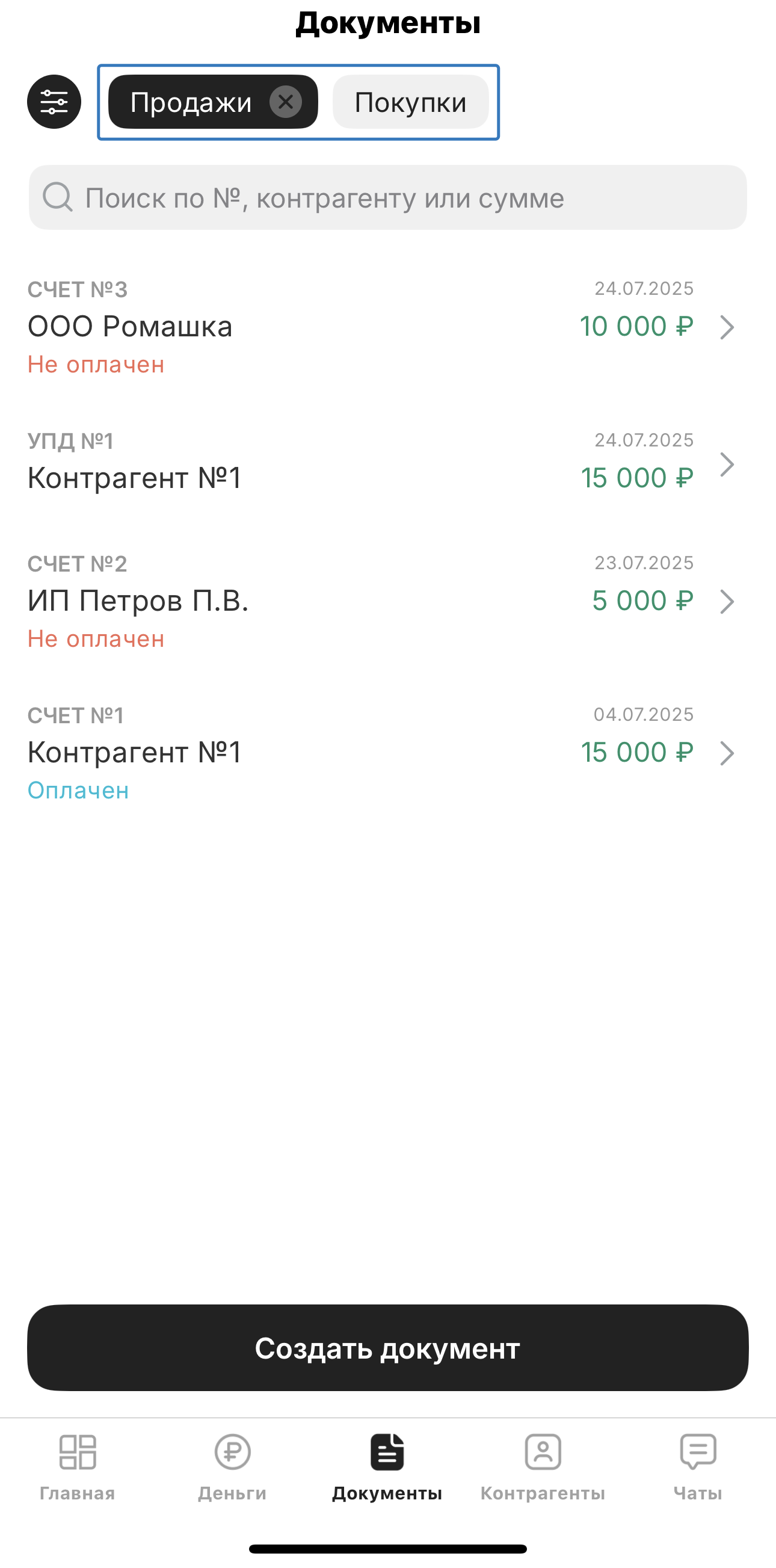Select the Документы tab
Screen dimensions: 776x1568
[x=387, y=1467]
